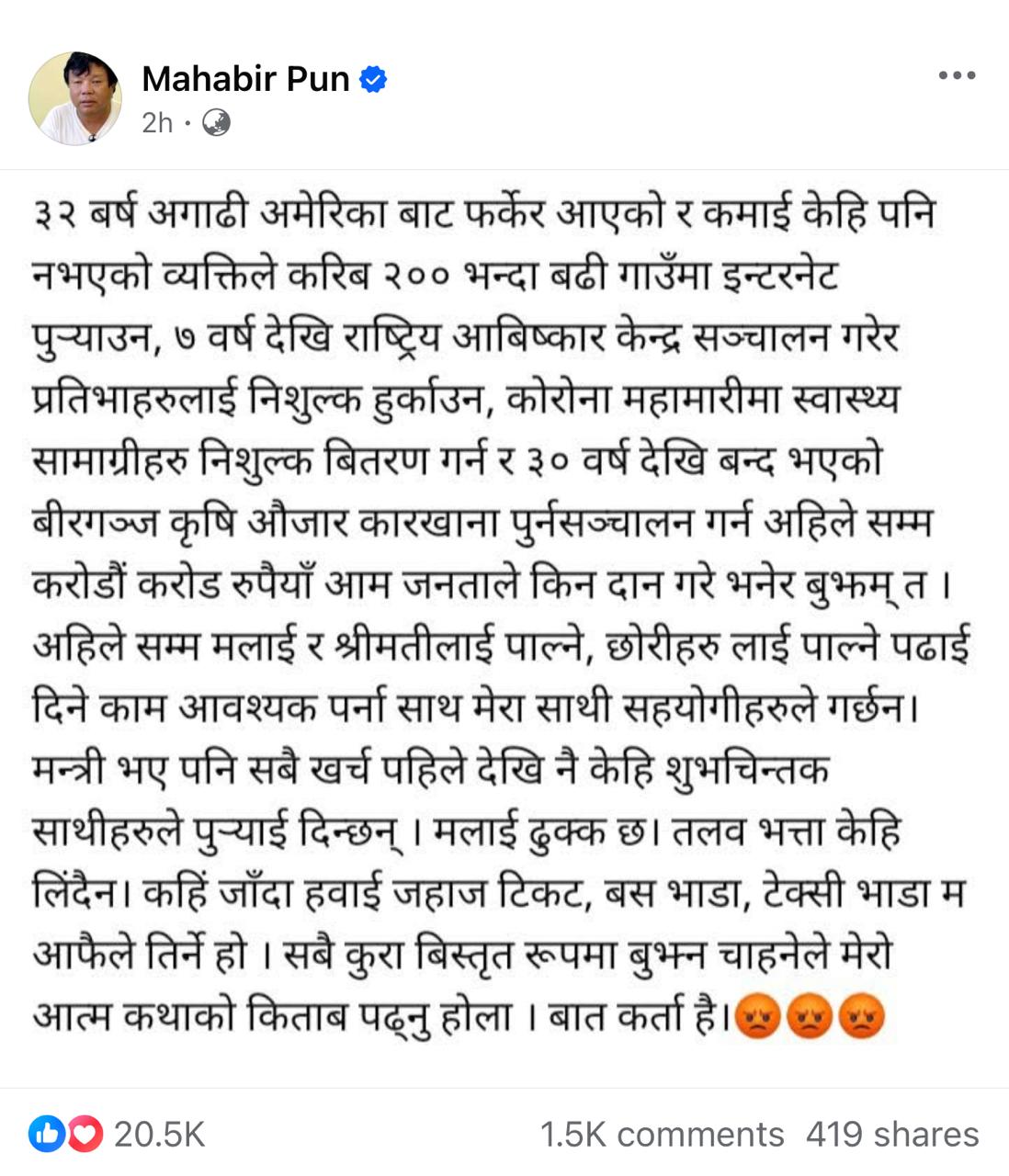The width and height of the screenshot is (1009, 1176).
Task: Open Mahabir Pun's profile picture
Action: [74, 98]
